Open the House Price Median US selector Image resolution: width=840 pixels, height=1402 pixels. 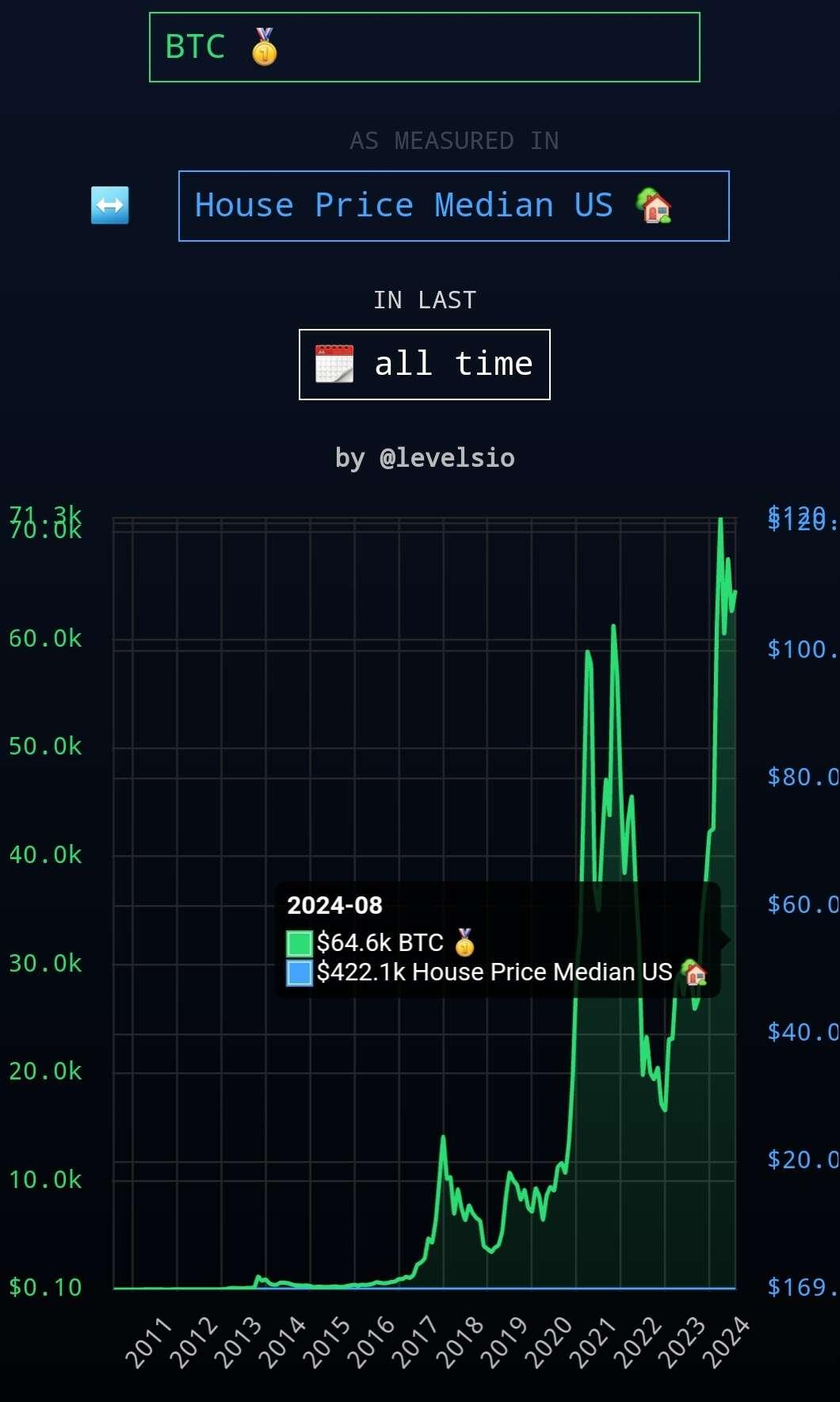tap(454, 206)
